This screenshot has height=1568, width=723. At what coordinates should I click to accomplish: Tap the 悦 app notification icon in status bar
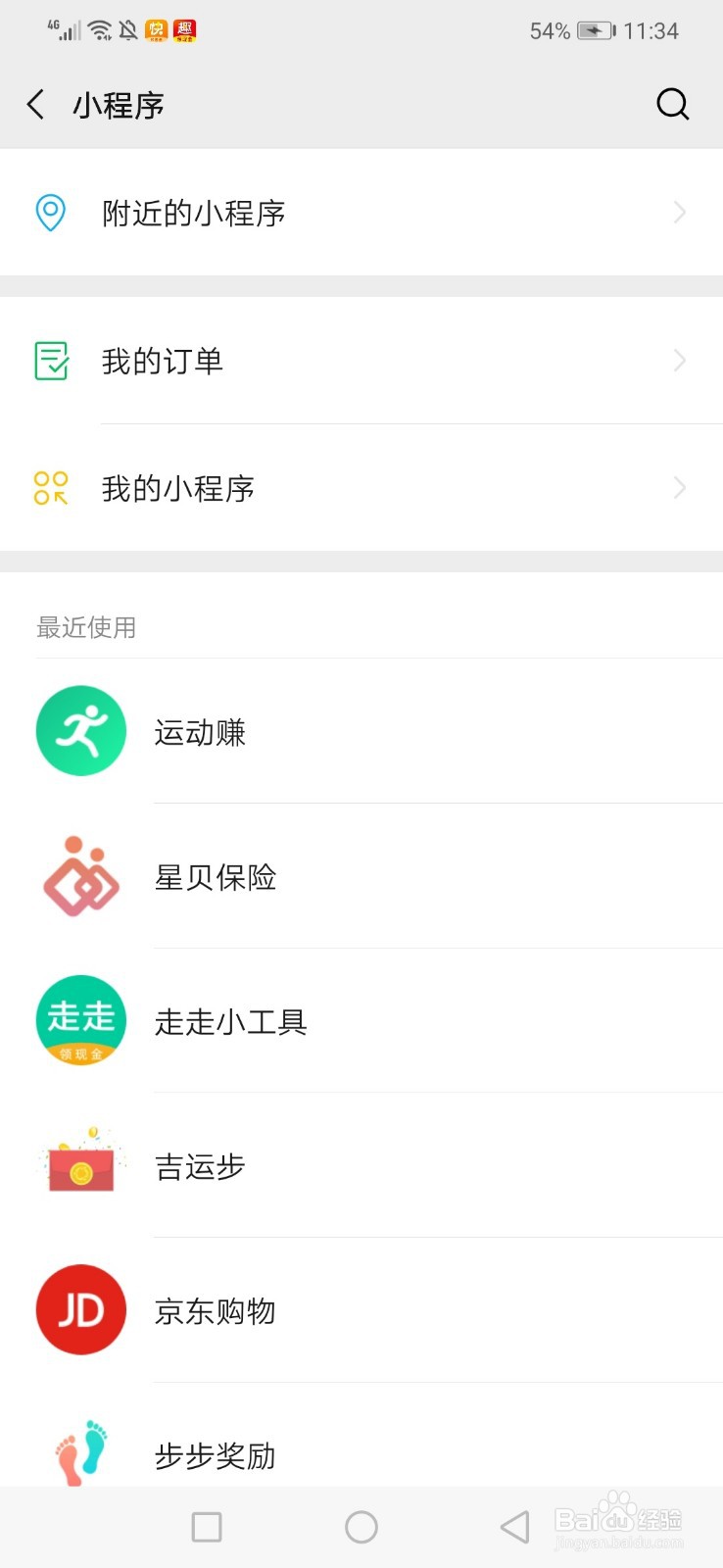155,30
